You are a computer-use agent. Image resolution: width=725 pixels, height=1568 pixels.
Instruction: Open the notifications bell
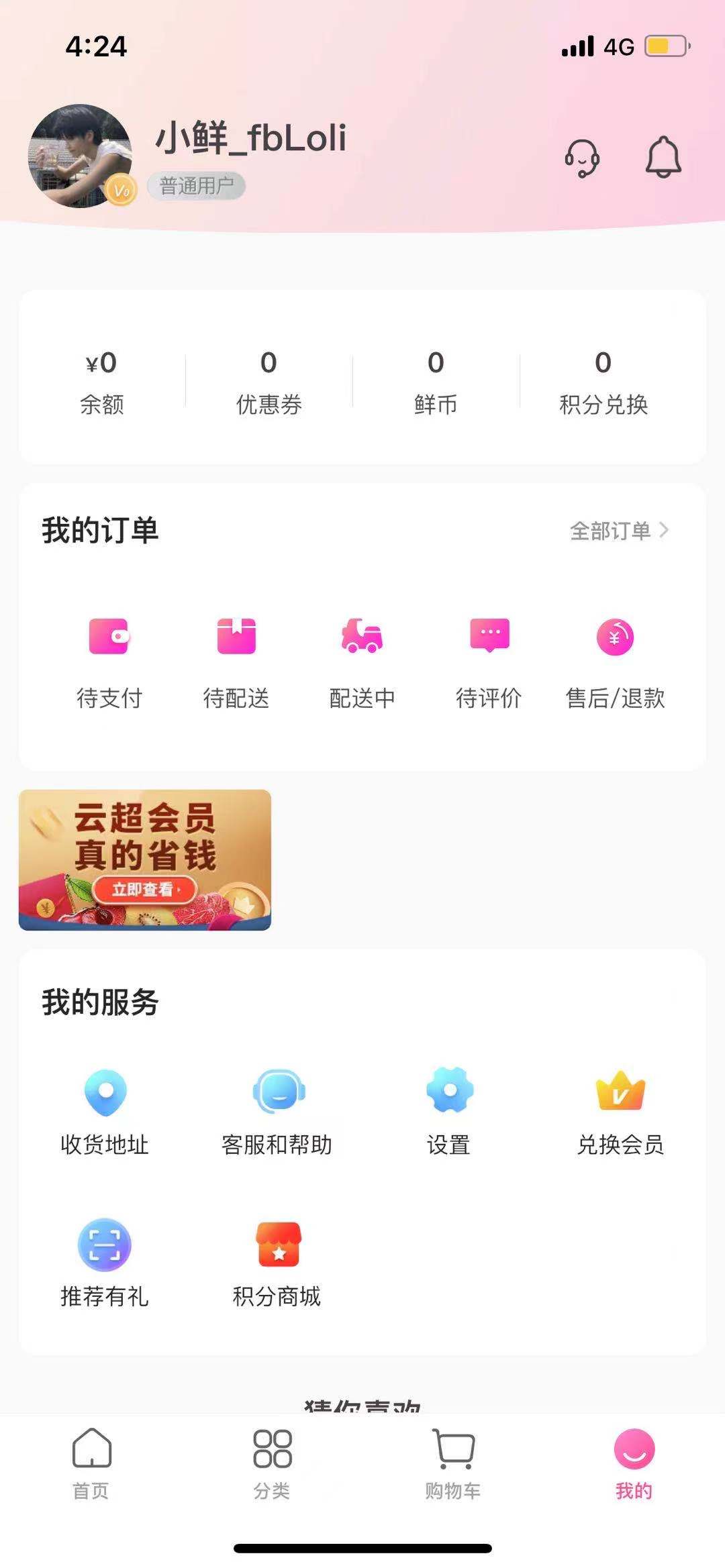pos(663,158)
